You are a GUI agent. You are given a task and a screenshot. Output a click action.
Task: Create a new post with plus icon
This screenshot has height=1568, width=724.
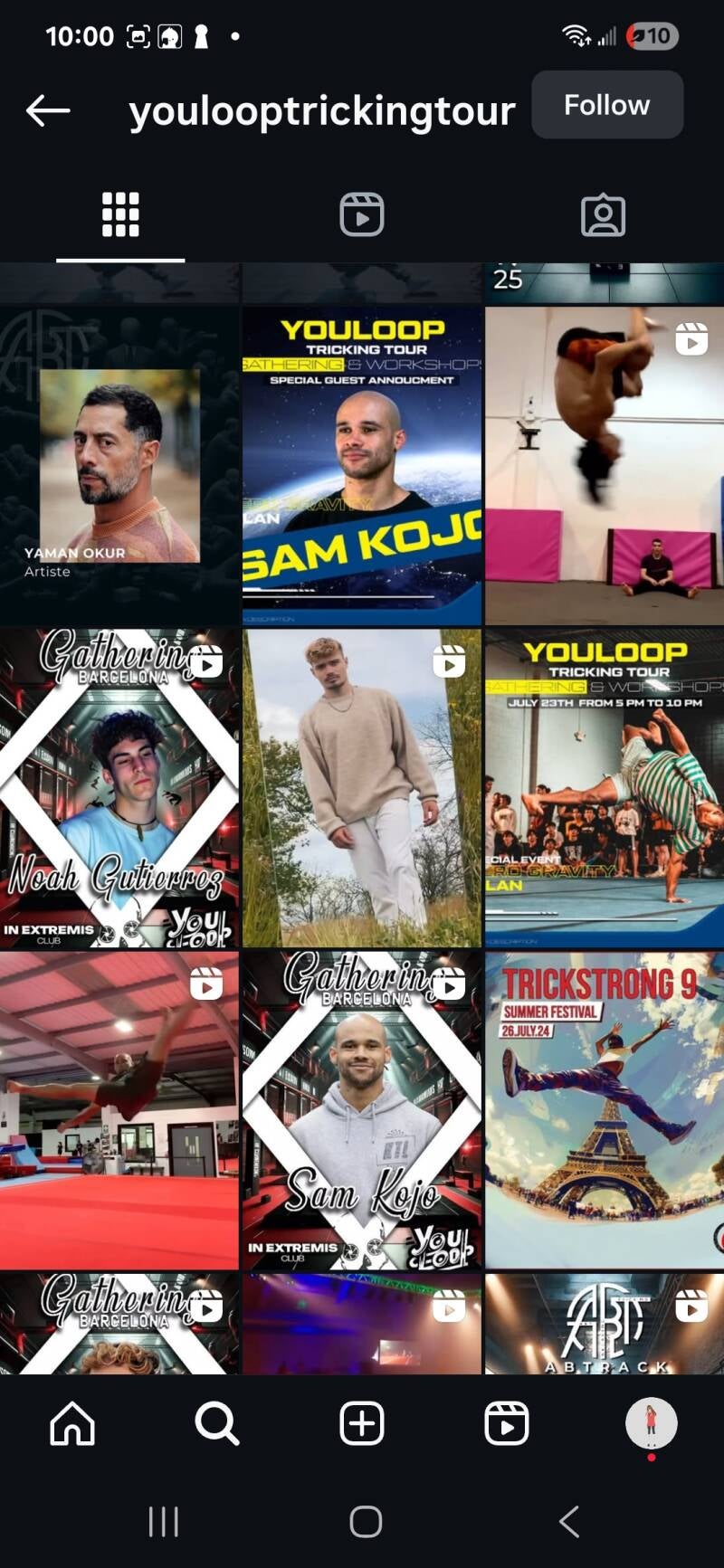(x=361, y=1423)
